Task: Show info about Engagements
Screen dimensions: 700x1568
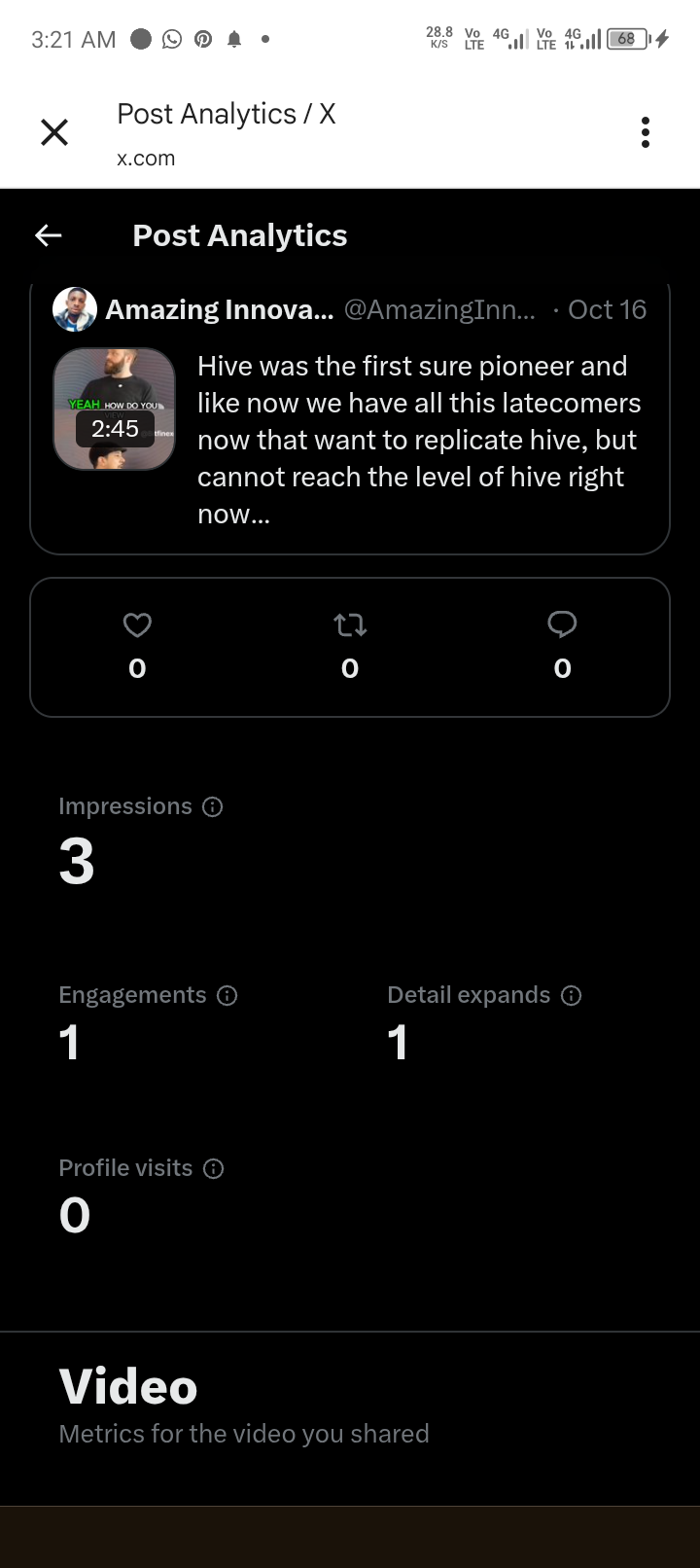Action: click(227, 995)
